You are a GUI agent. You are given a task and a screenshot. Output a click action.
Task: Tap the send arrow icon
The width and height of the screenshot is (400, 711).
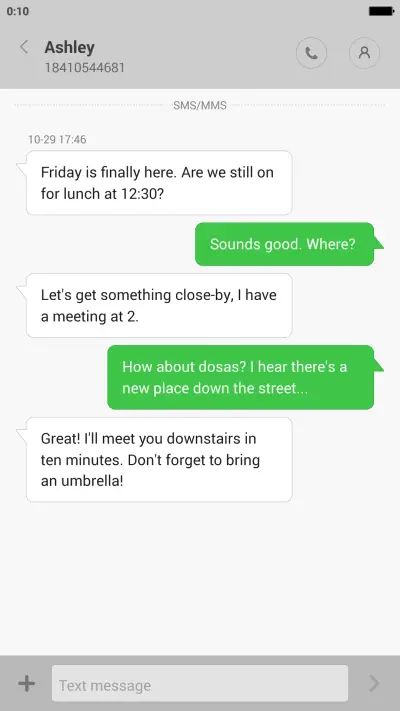point(374,683)
